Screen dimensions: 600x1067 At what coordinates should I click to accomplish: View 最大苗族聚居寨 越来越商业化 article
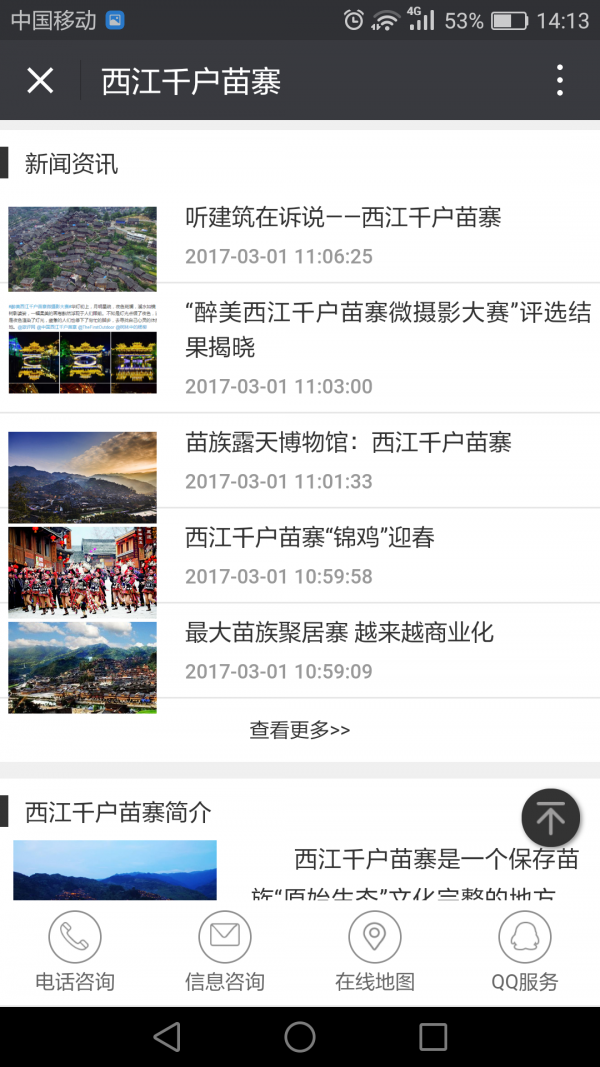coord(339,633)
